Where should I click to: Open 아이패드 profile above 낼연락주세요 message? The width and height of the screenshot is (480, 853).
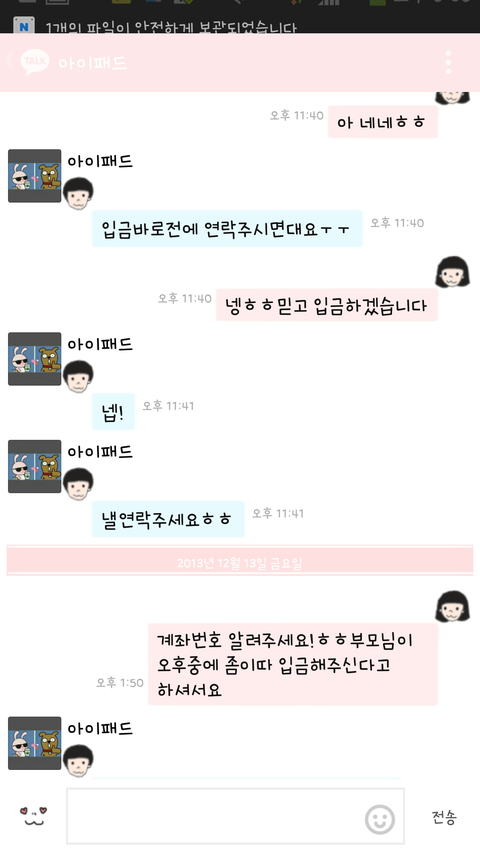coord(34,466)
